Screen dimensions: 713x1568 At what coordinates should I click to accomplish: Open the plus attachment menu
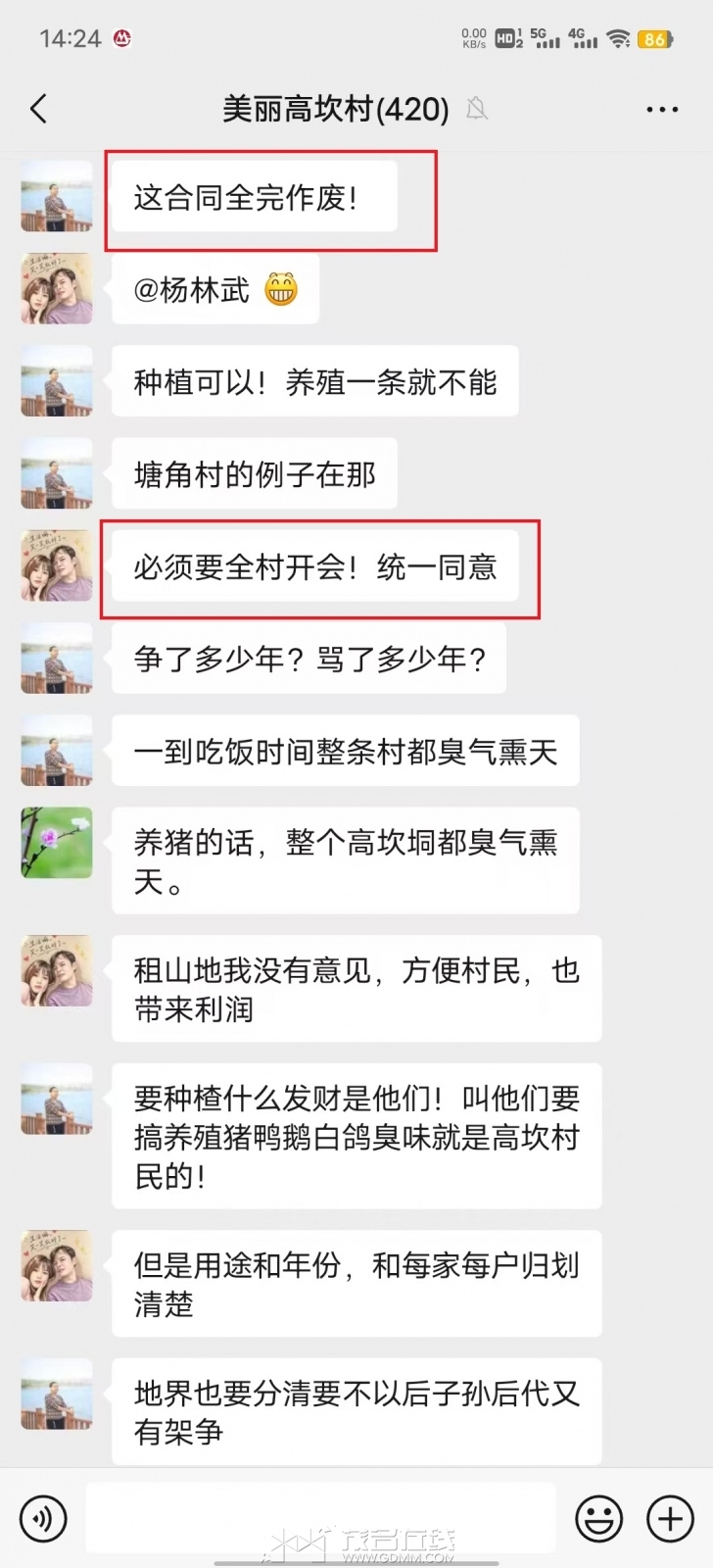click(x=670, y=1519)
